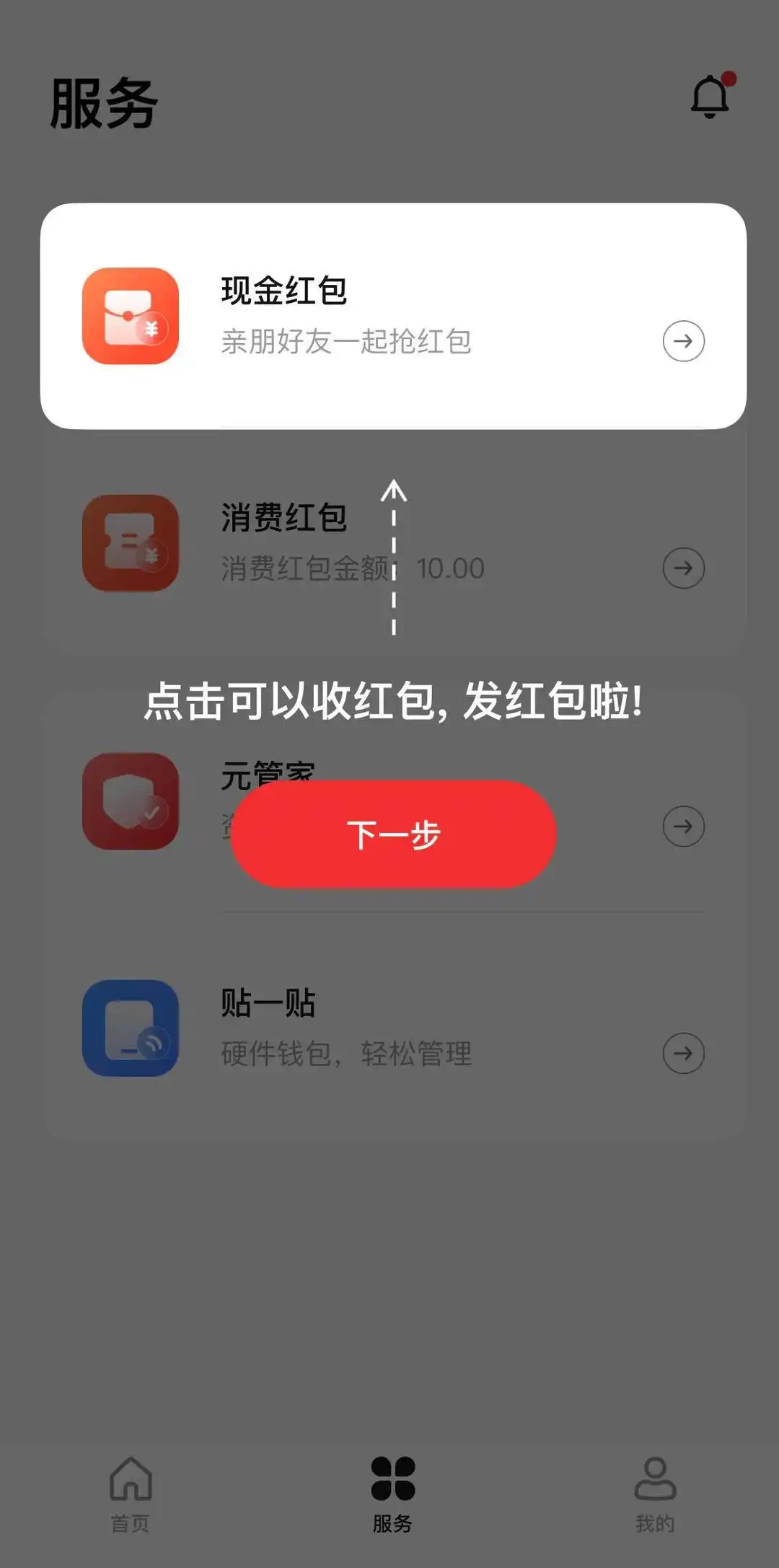Tap the notification bell icon
Viewport: 779px width, 1568px height.
[x=710, y=97]
